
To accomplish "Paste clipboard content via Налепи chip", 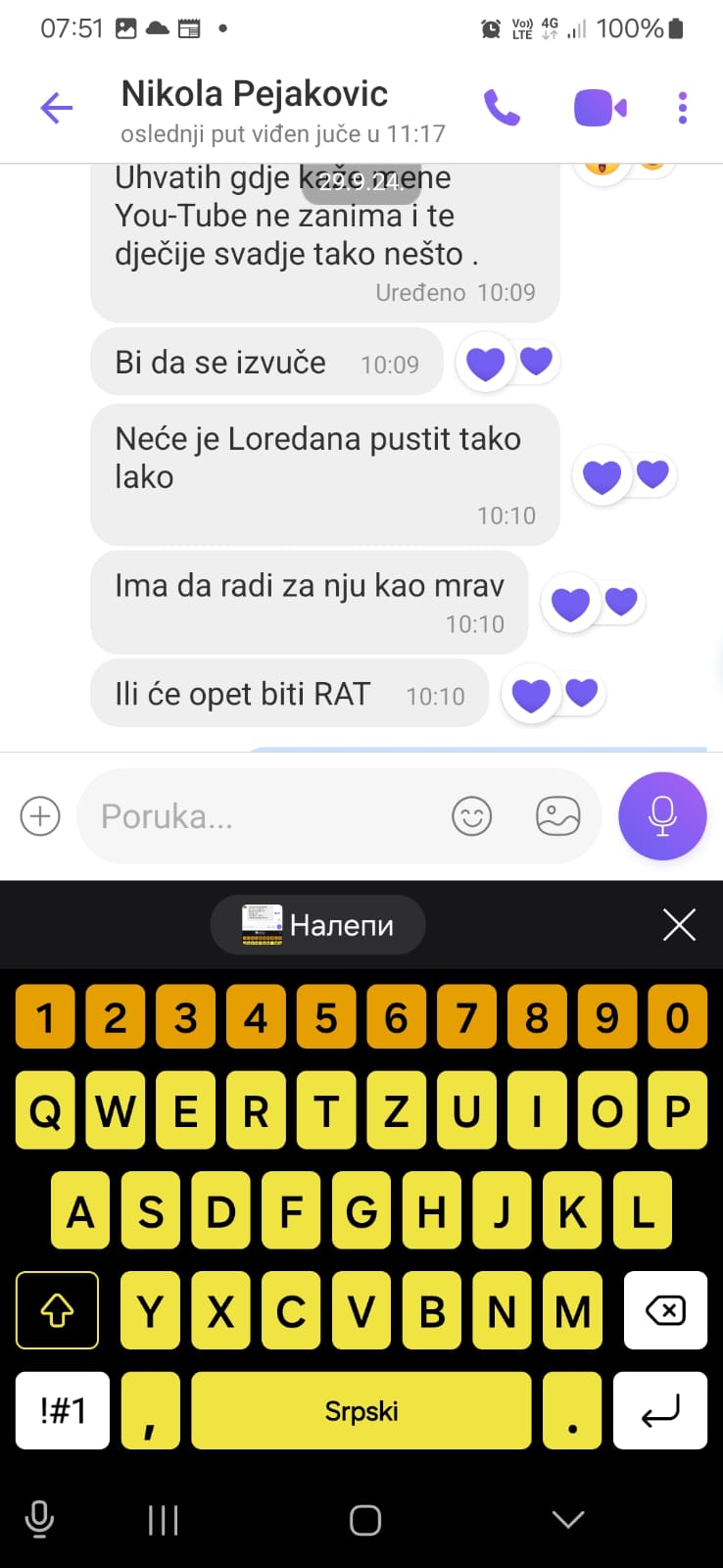I will [318, 925].
